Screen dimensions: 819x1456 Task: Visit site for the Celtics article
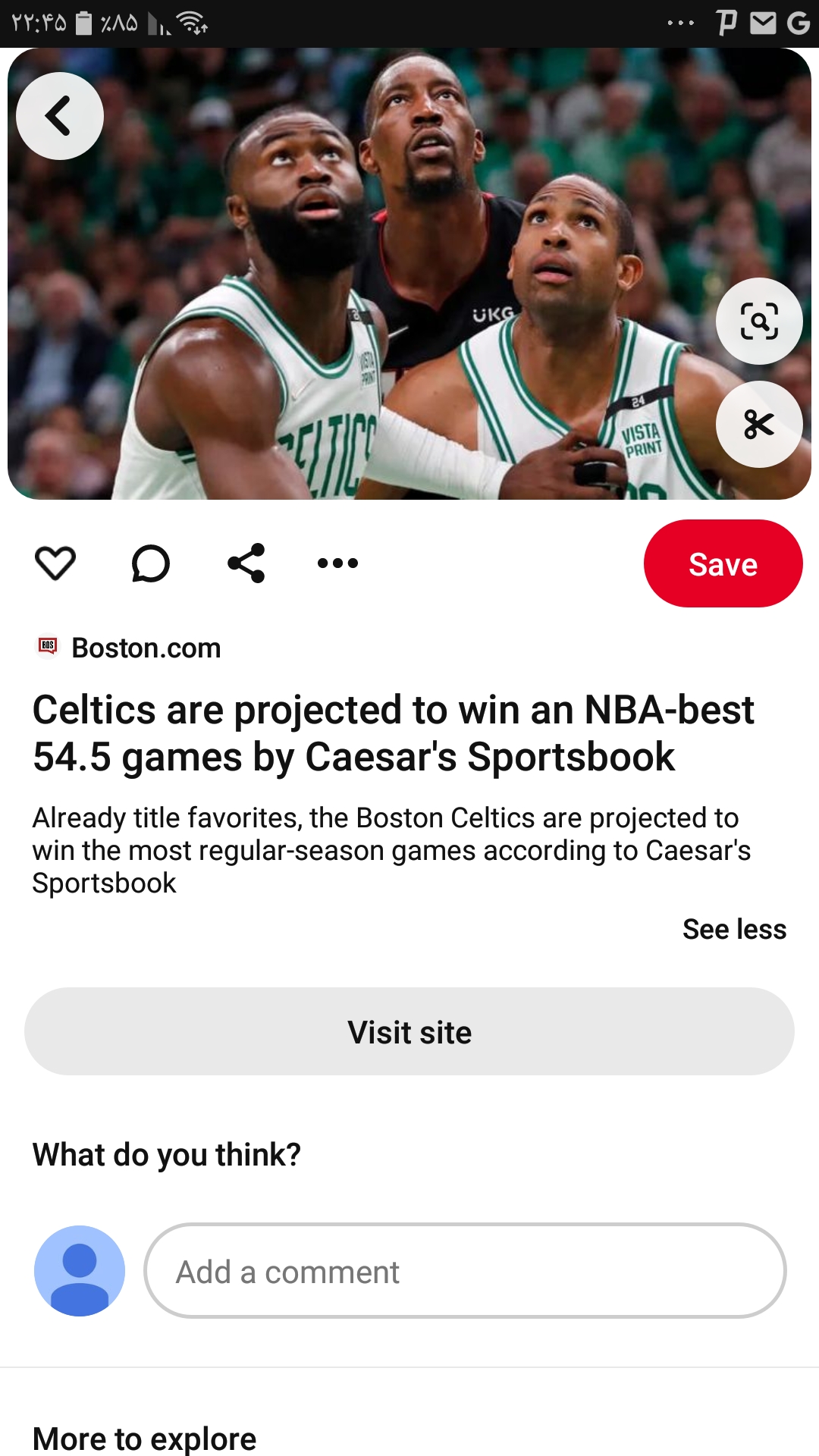pyautogui.click(x=409, y=1031)
